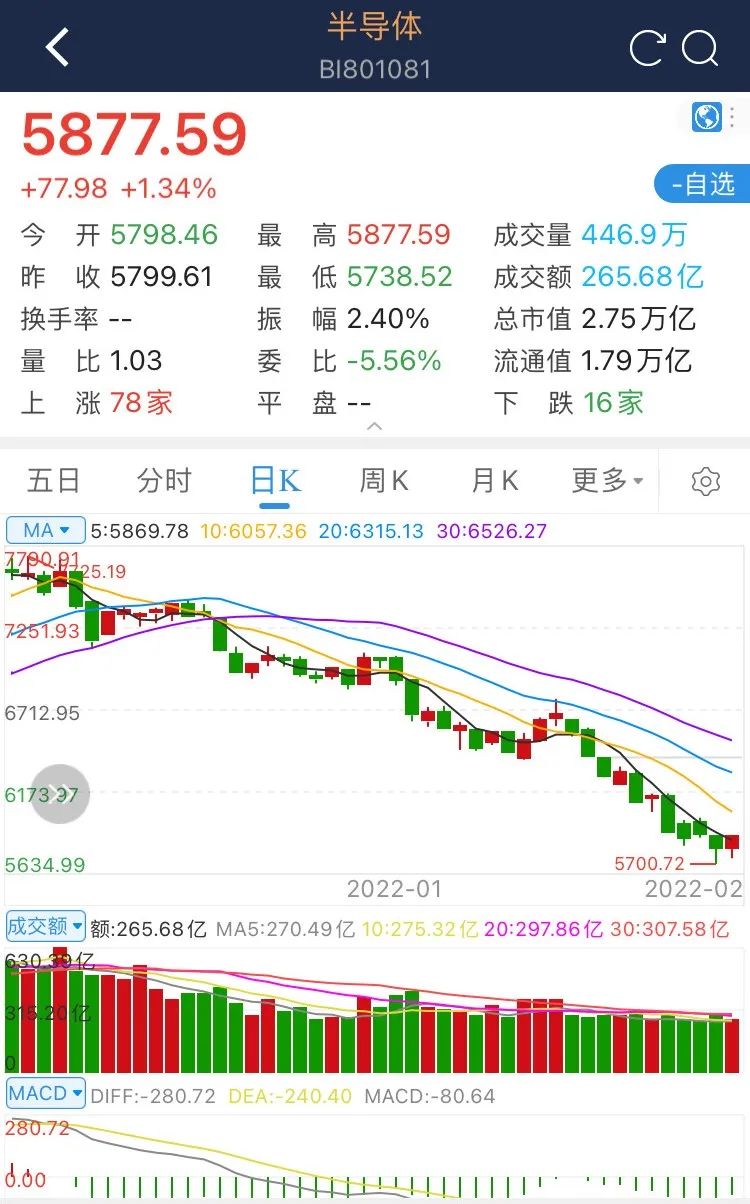Open the search magnifier icon
Viewport: 750px width, 1204px height.
pyautogui.click(x=700, y=48)
